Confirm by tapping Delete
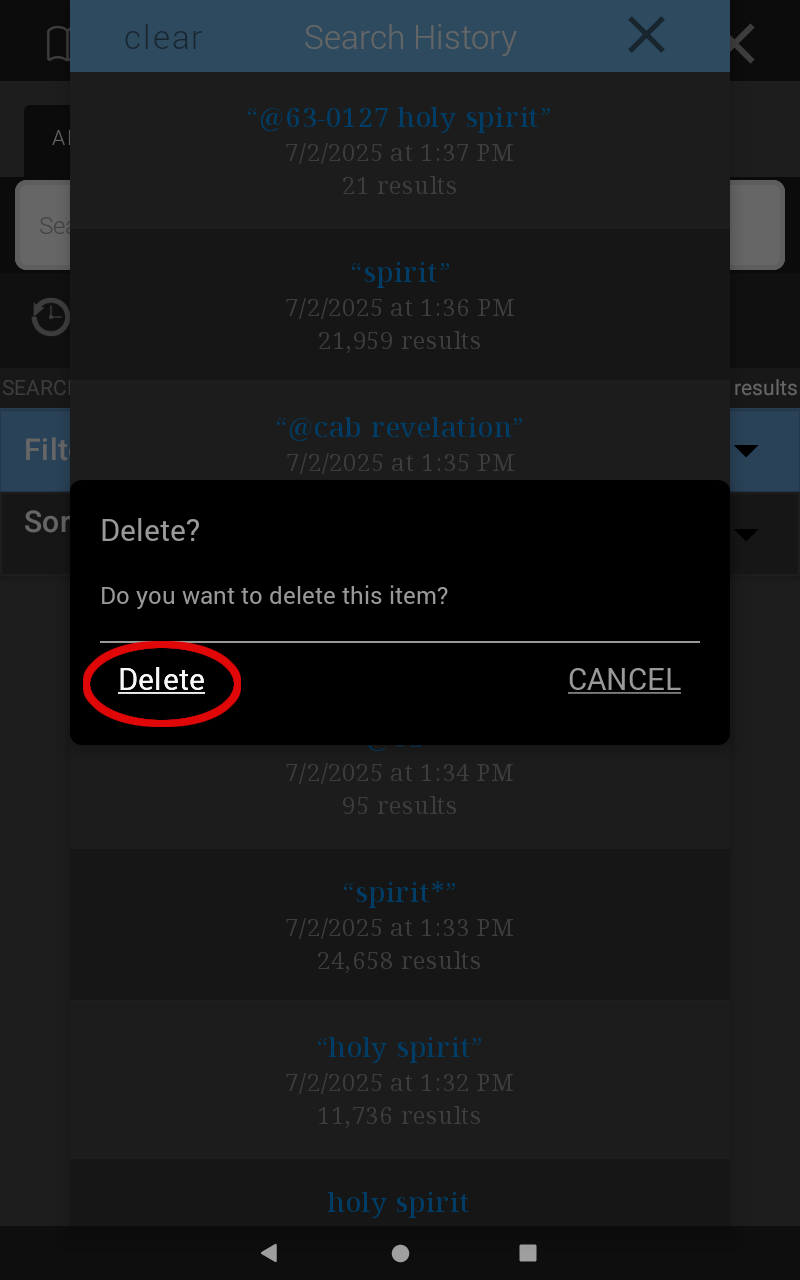The height and width of the screenshot is (1280, 800). [161, 680]
